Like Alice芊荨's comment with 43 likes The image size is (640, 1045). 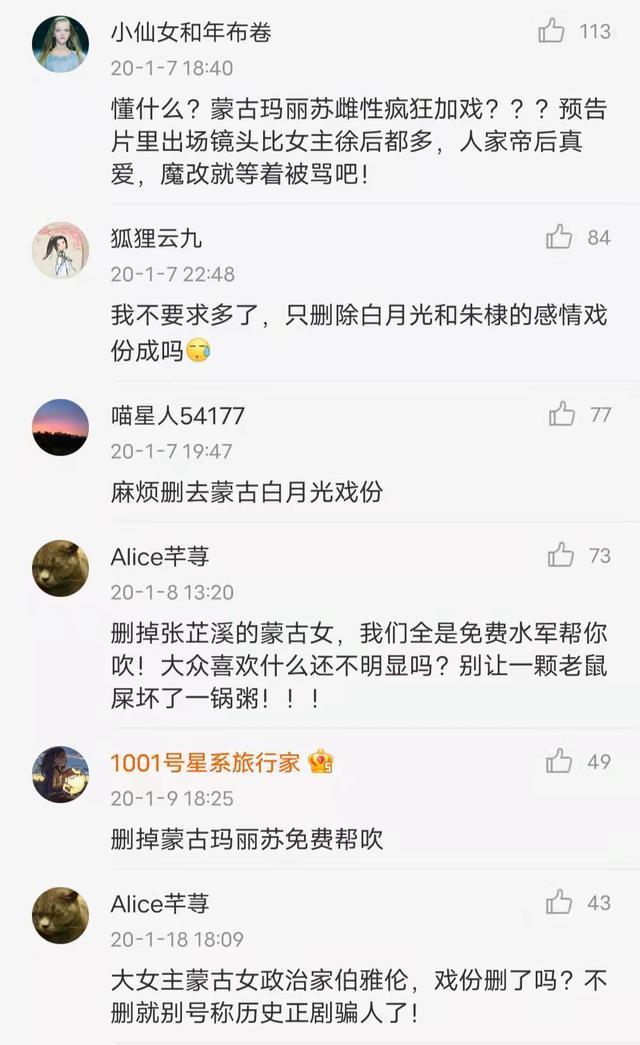tap(560, 903)
